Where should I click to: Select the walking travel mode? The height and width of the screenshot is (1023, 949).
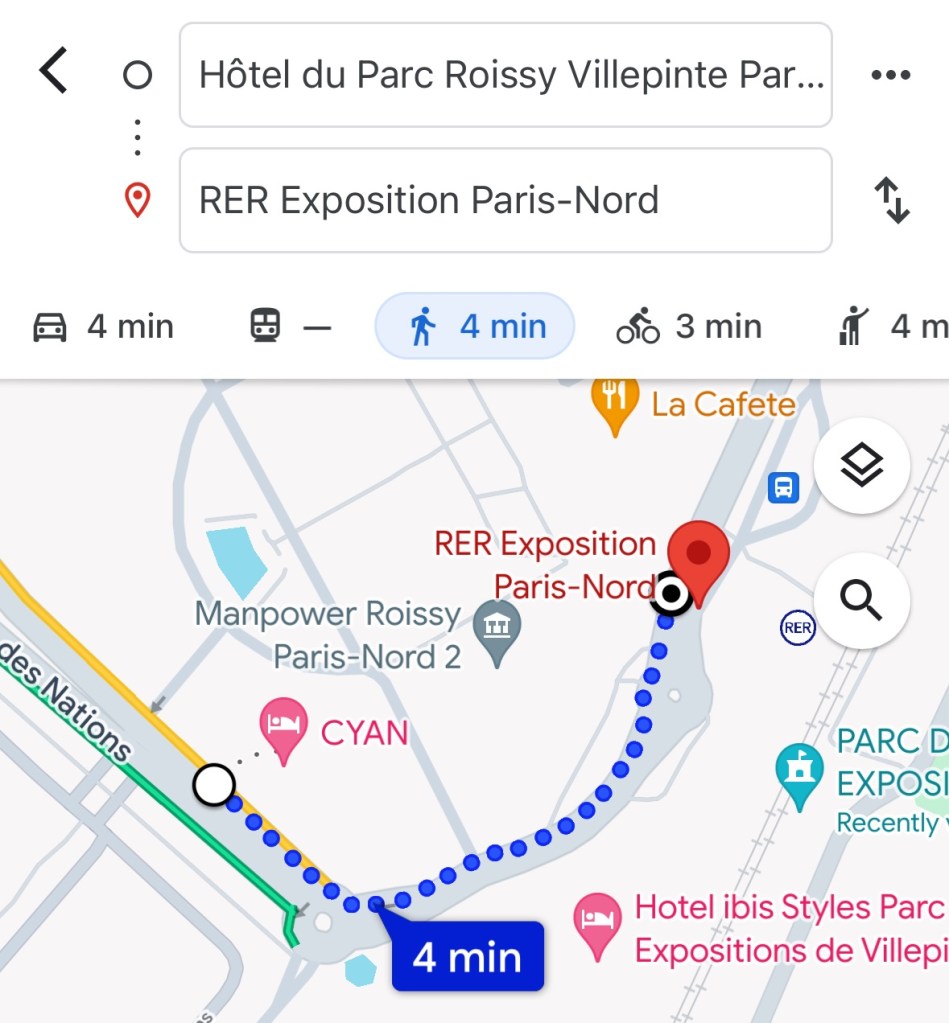pyautogui.click(x=475, y=327)
